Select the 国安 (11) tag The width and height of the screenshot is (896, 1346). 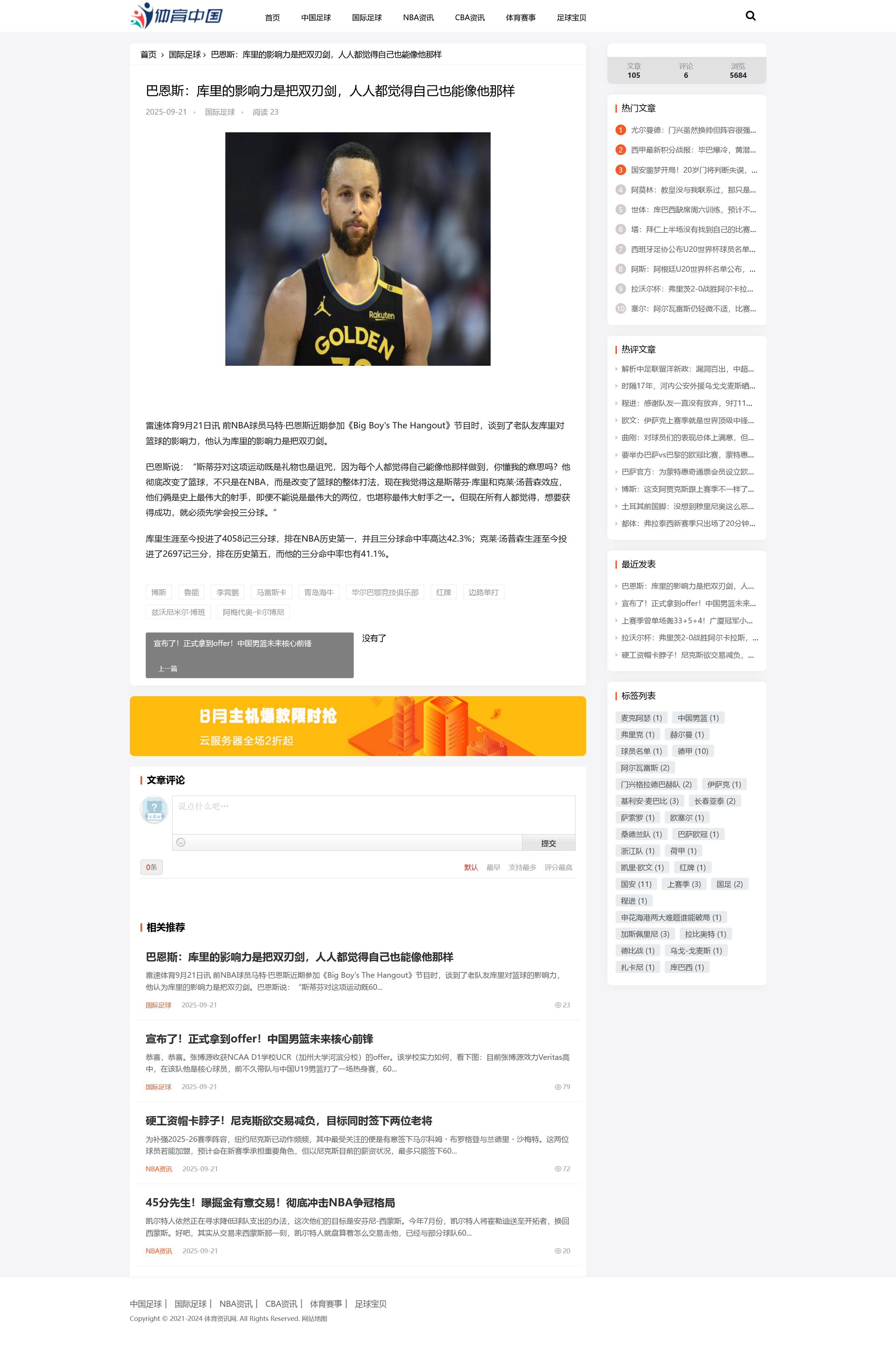(635, 884)
